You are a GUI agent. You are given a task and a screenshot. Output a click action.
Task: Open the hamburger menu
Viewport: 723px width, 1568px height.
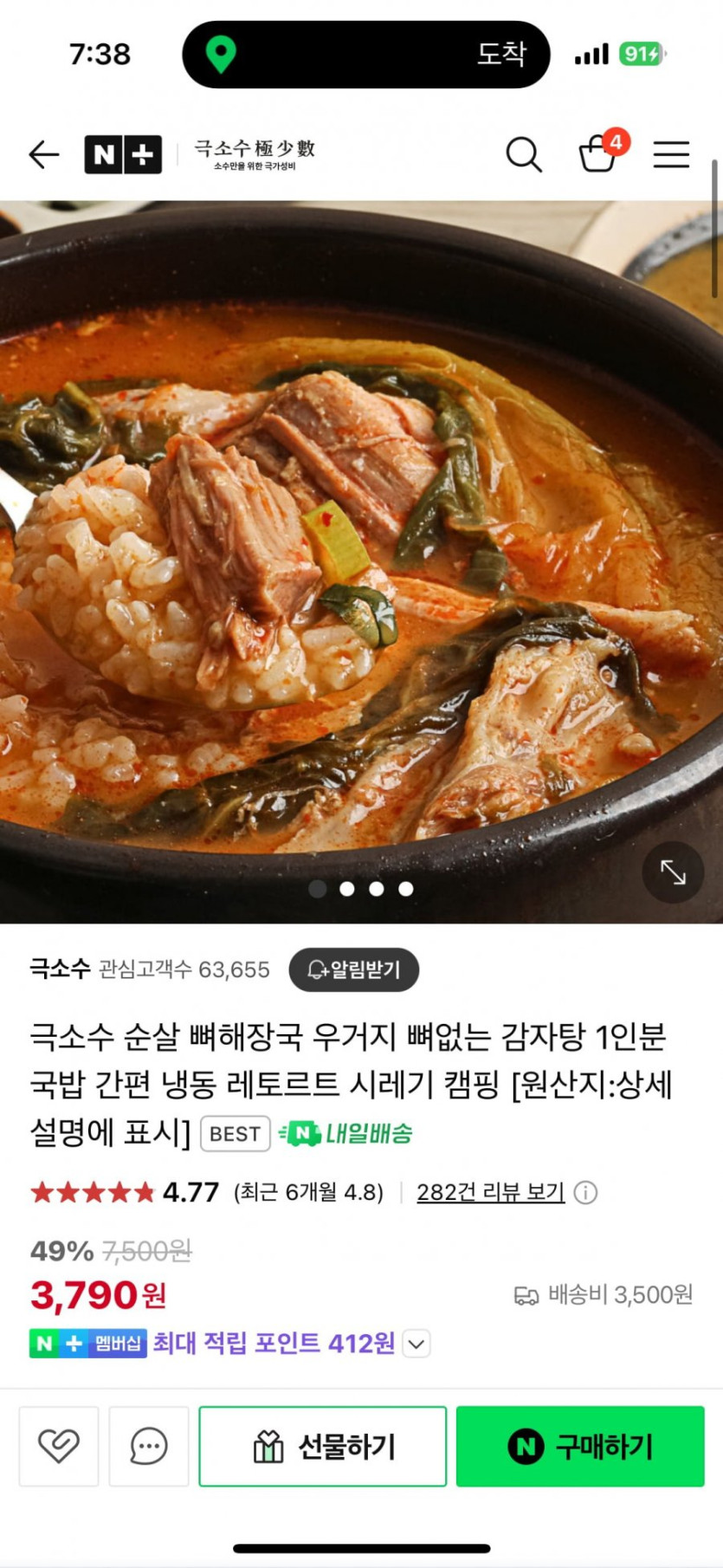tap(671, 155)
